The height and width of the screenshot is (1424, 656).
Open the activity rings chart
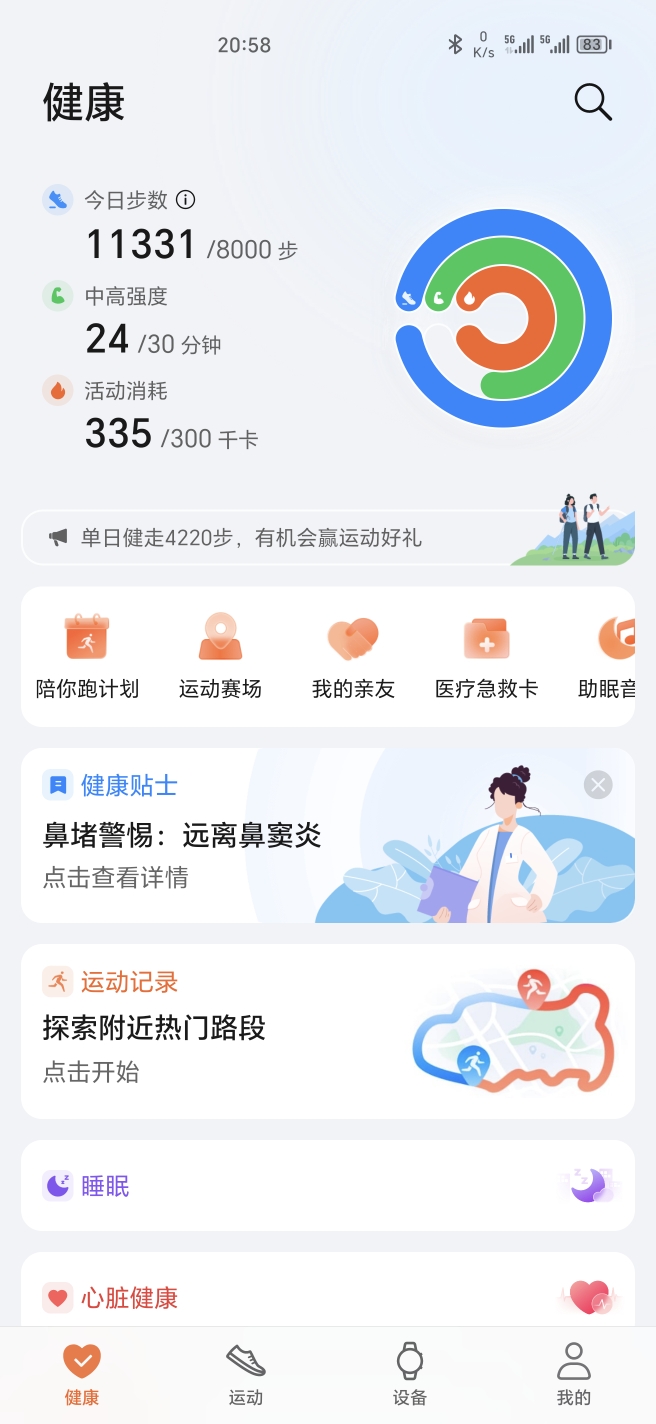[x=503, y=319]
